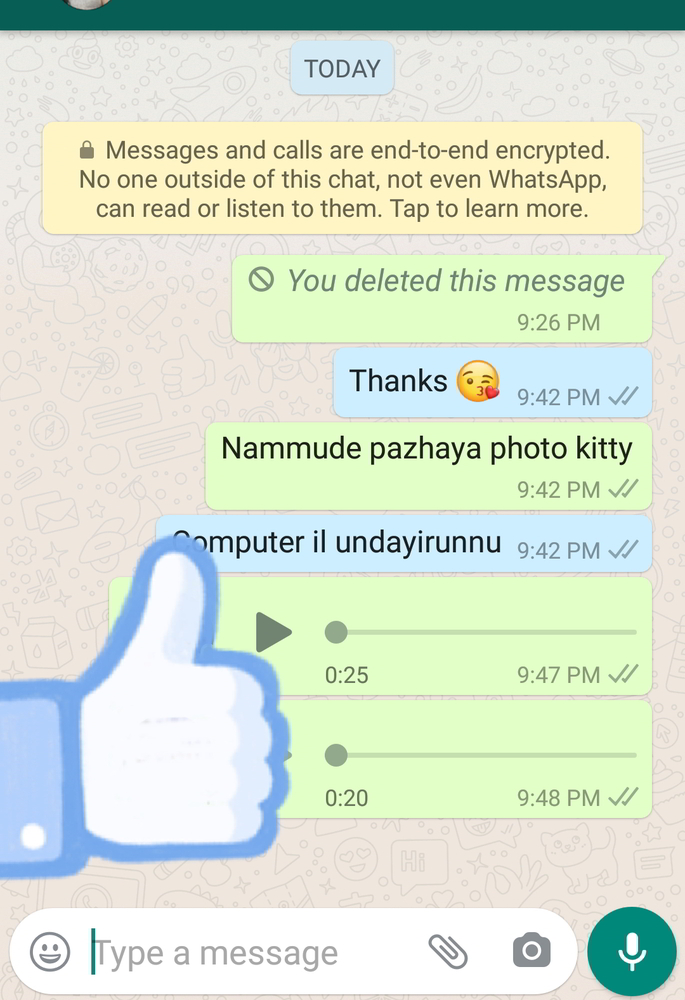The image size is (685, 1000).
Task: Open the attachment paperclip menu
Action: tap(448, 951)
